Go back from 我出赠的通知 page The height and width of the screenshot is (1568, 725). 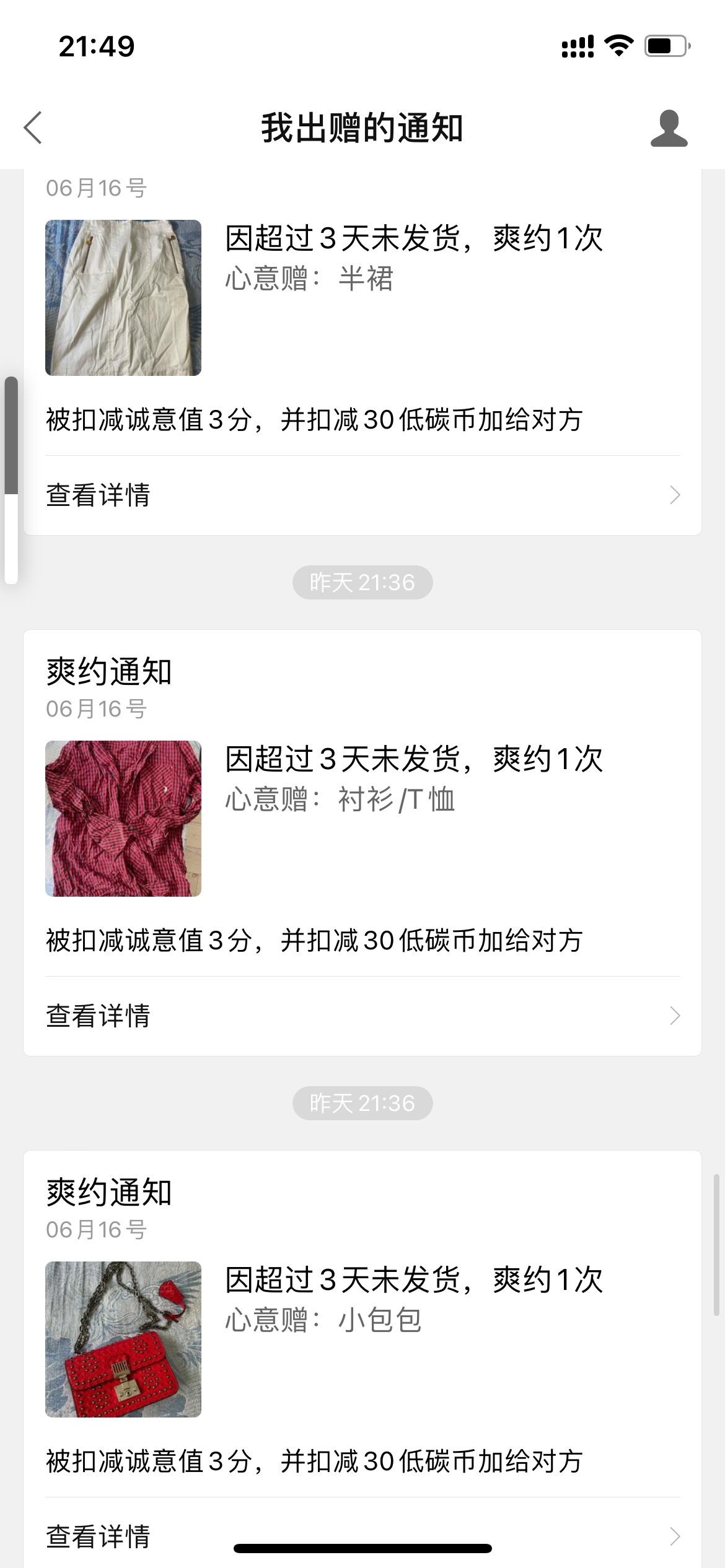pos(33,128)
